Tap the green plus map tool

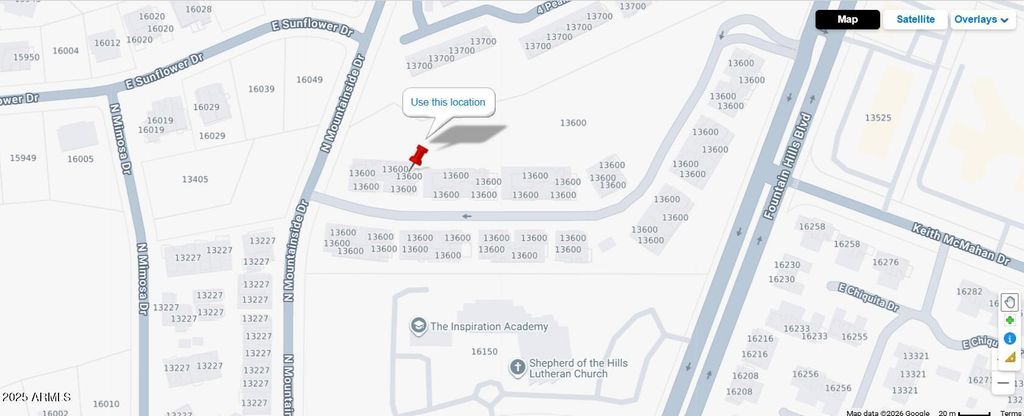[x=1009, y=321]
